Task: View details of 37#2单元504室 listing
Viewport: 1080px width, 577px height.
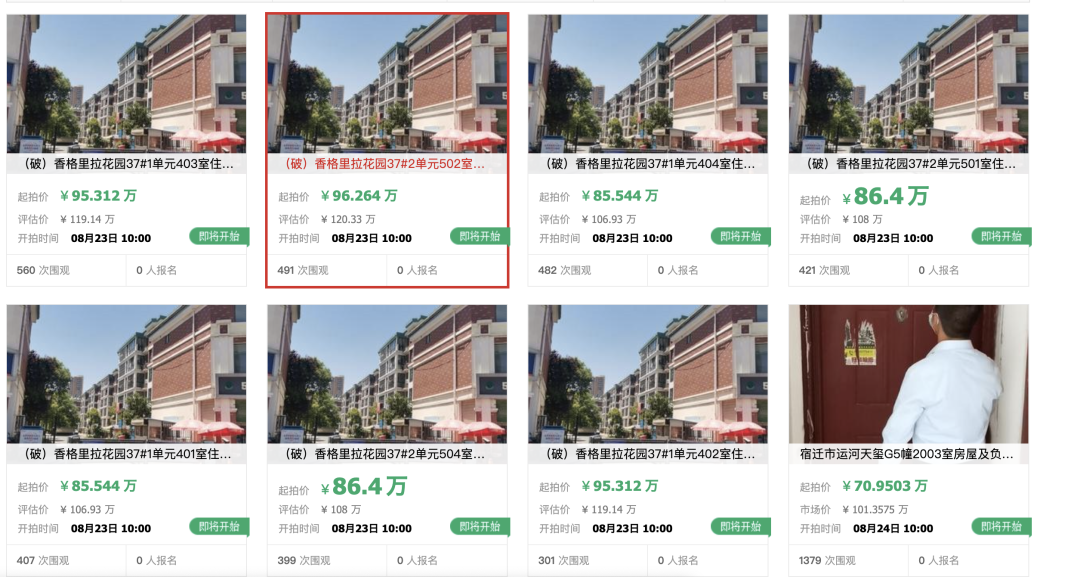Action: point(387,454)
